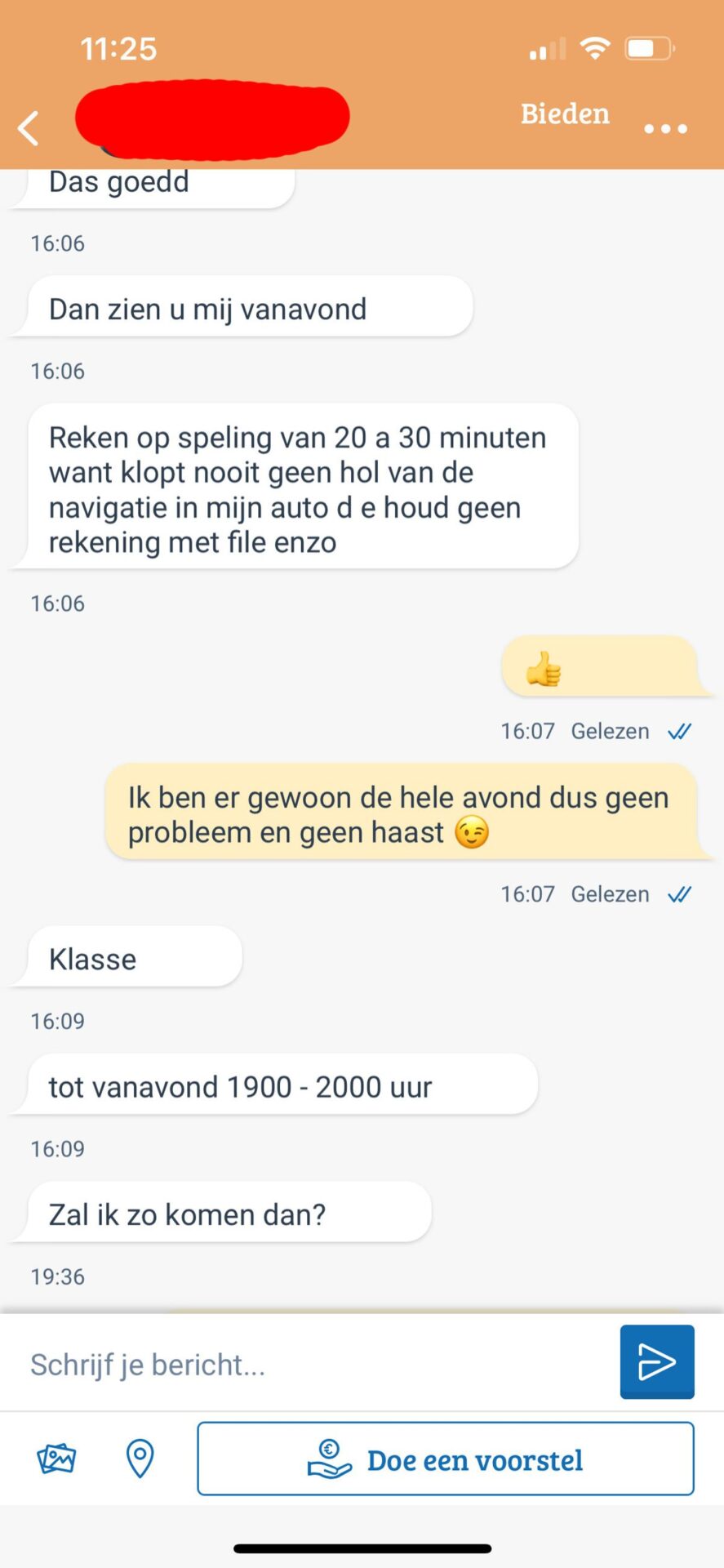Go back from this chat
This screenshot has width=724, height=1568.
pos(29,128)
